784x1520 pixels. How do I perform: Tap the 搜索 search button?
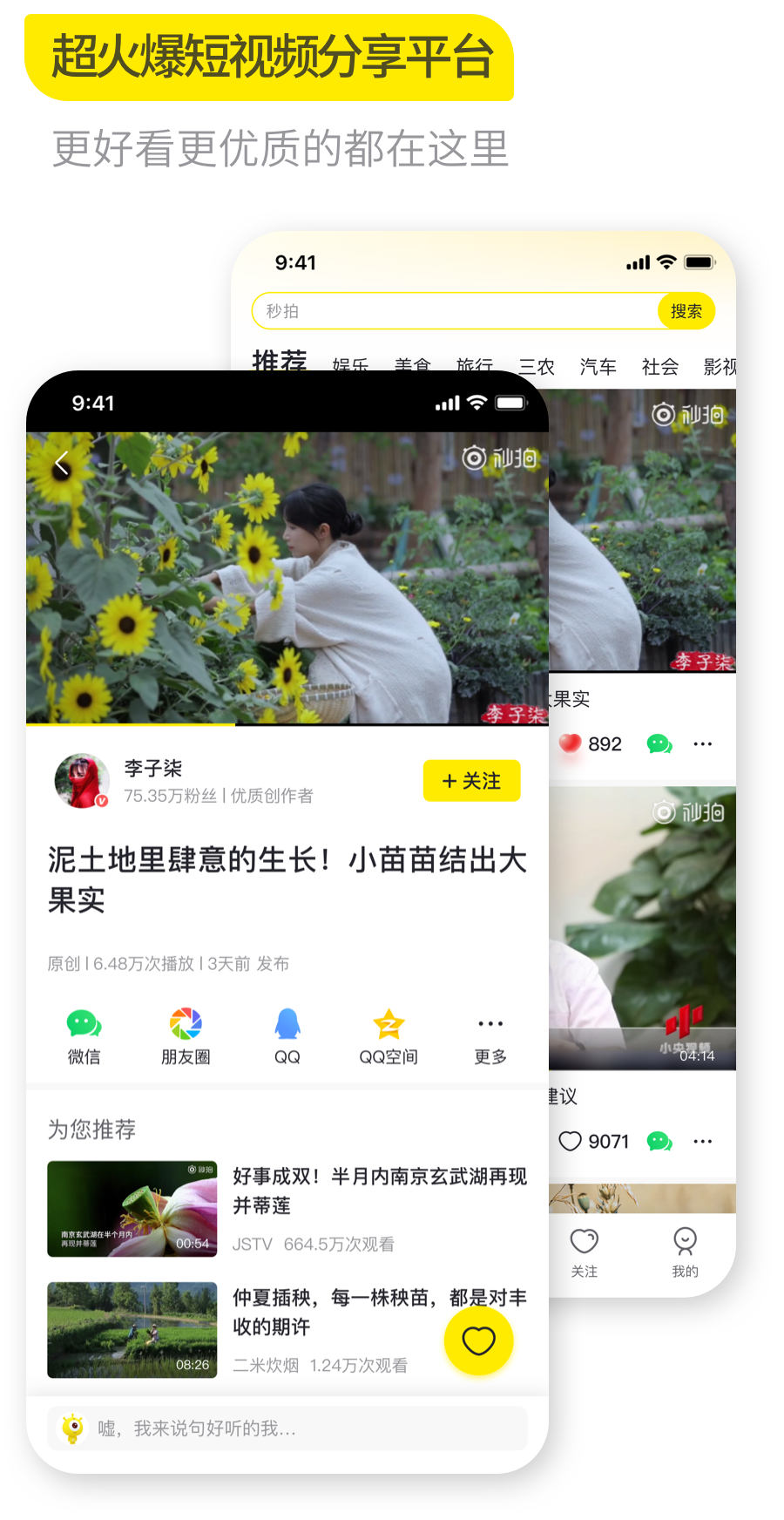point(686,310)
